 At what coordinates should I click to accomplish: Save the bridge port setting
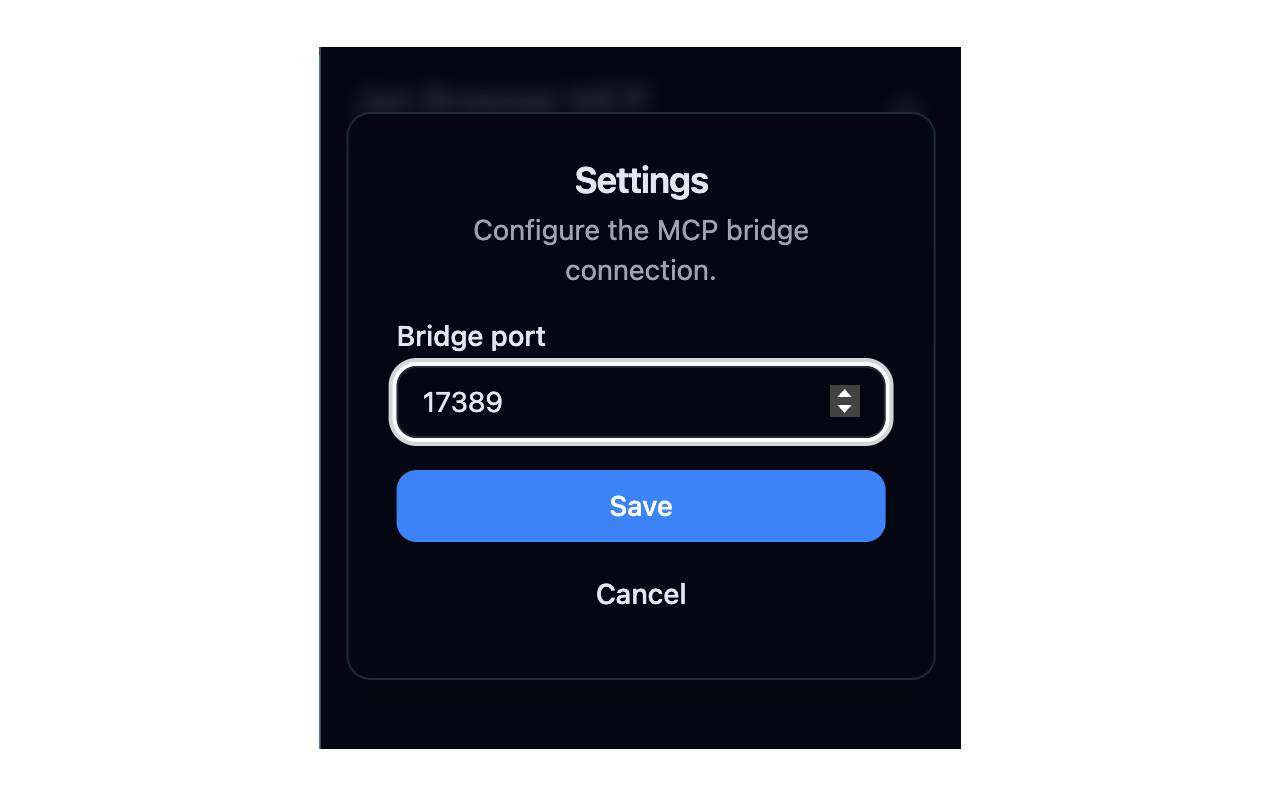point(640,506)
